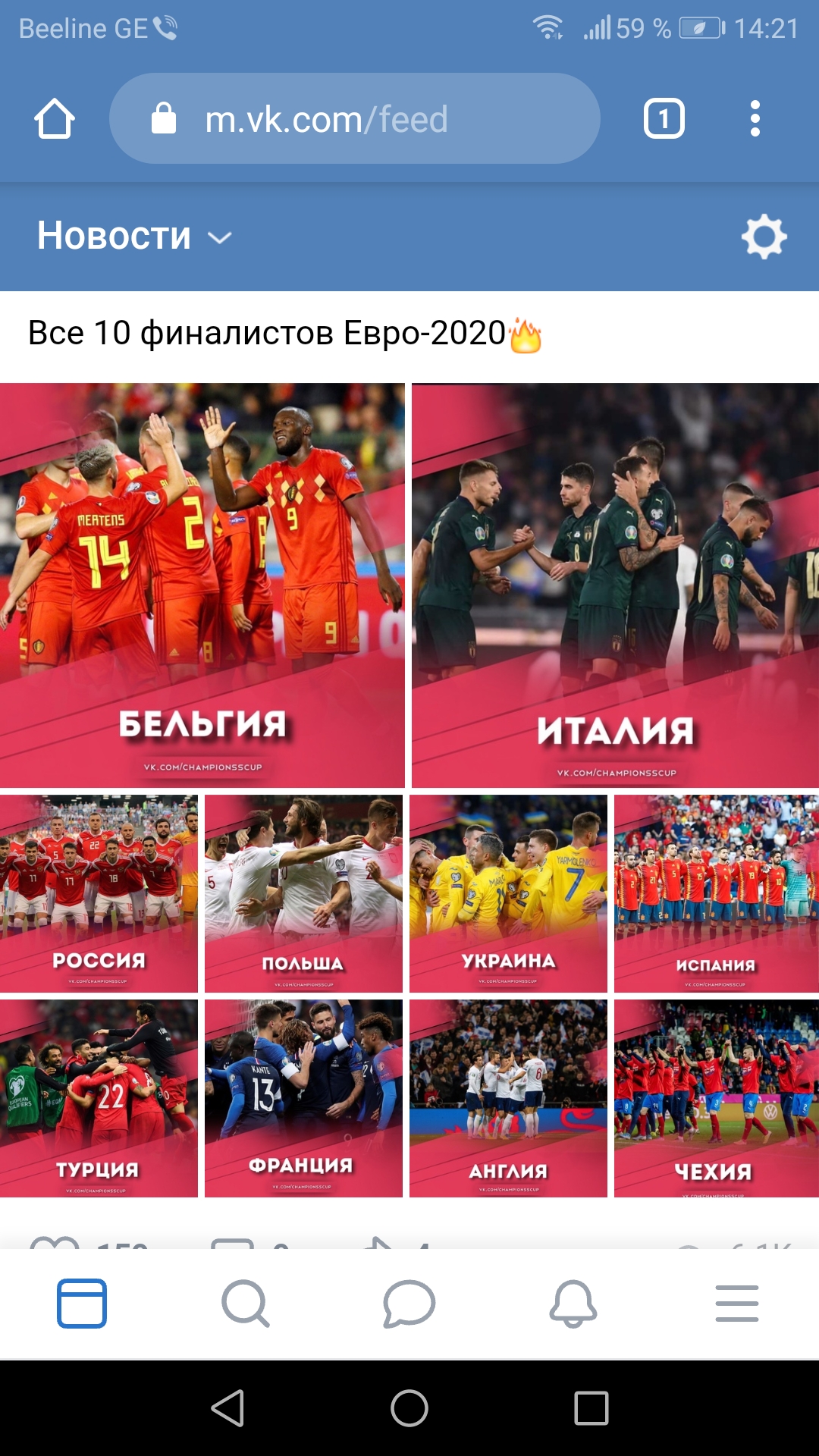
Task: Switch to the search tab
Action: tap(245, 1304)
